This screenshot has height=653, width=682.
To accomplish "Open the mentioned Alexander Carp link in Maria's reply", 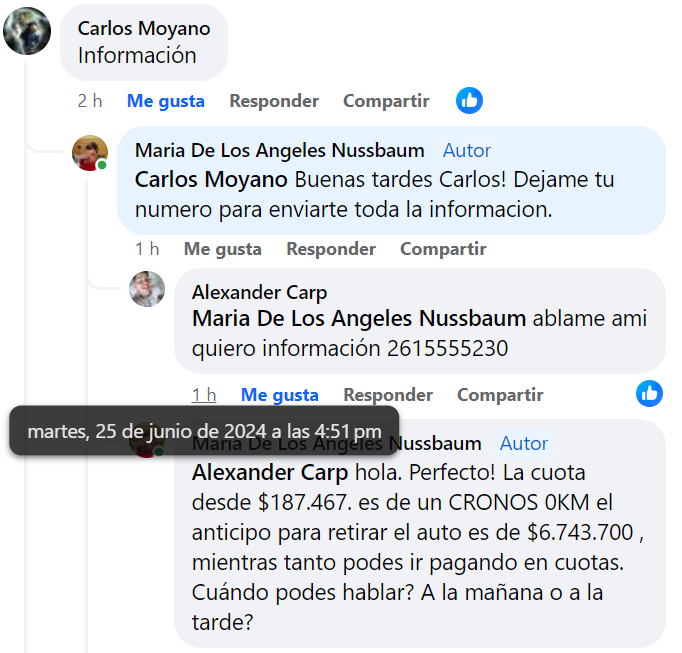I will 256,472.
